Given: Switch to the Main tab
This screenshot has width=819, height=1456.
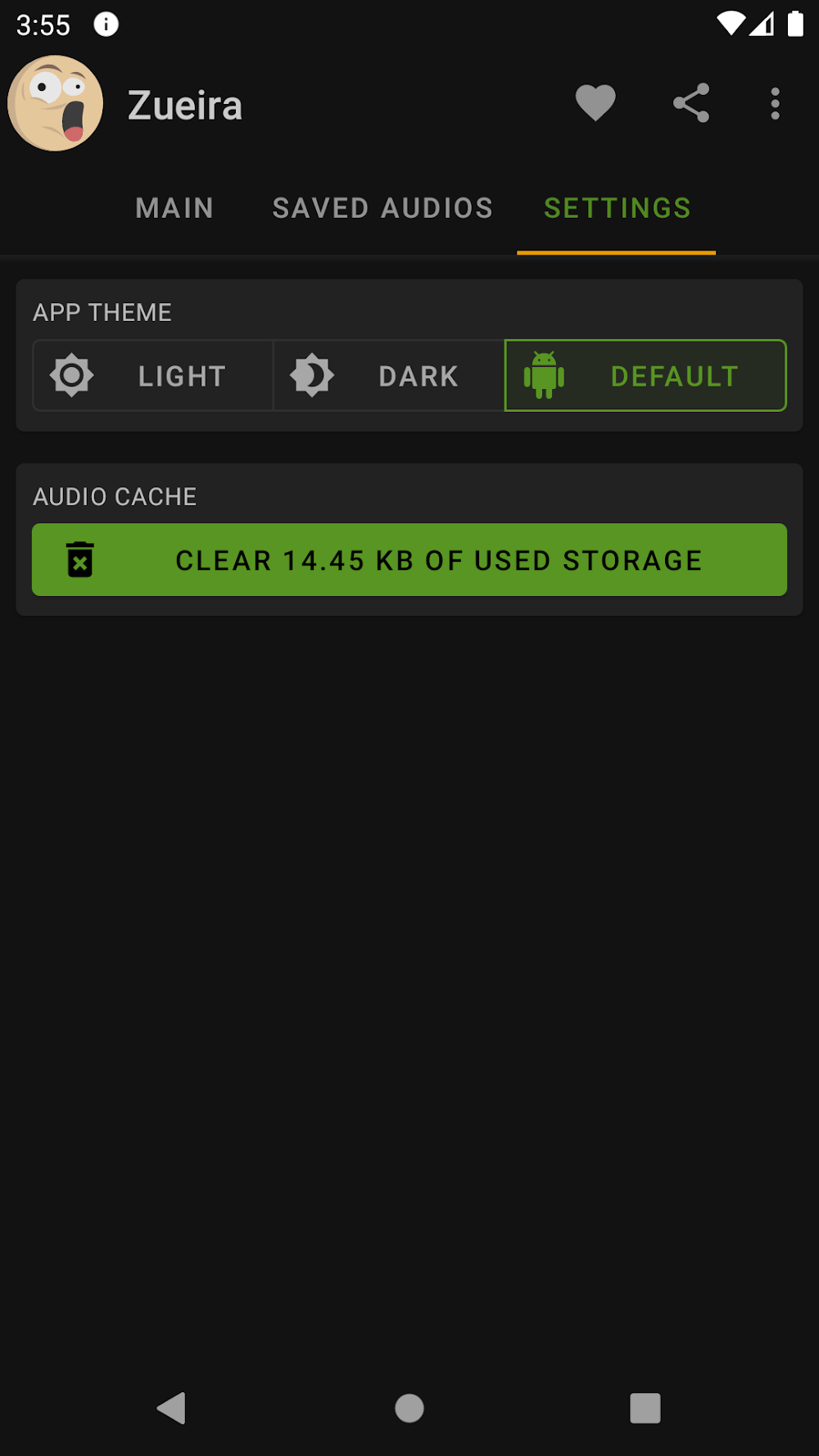Looking at the screenshot, I should 174,208.
